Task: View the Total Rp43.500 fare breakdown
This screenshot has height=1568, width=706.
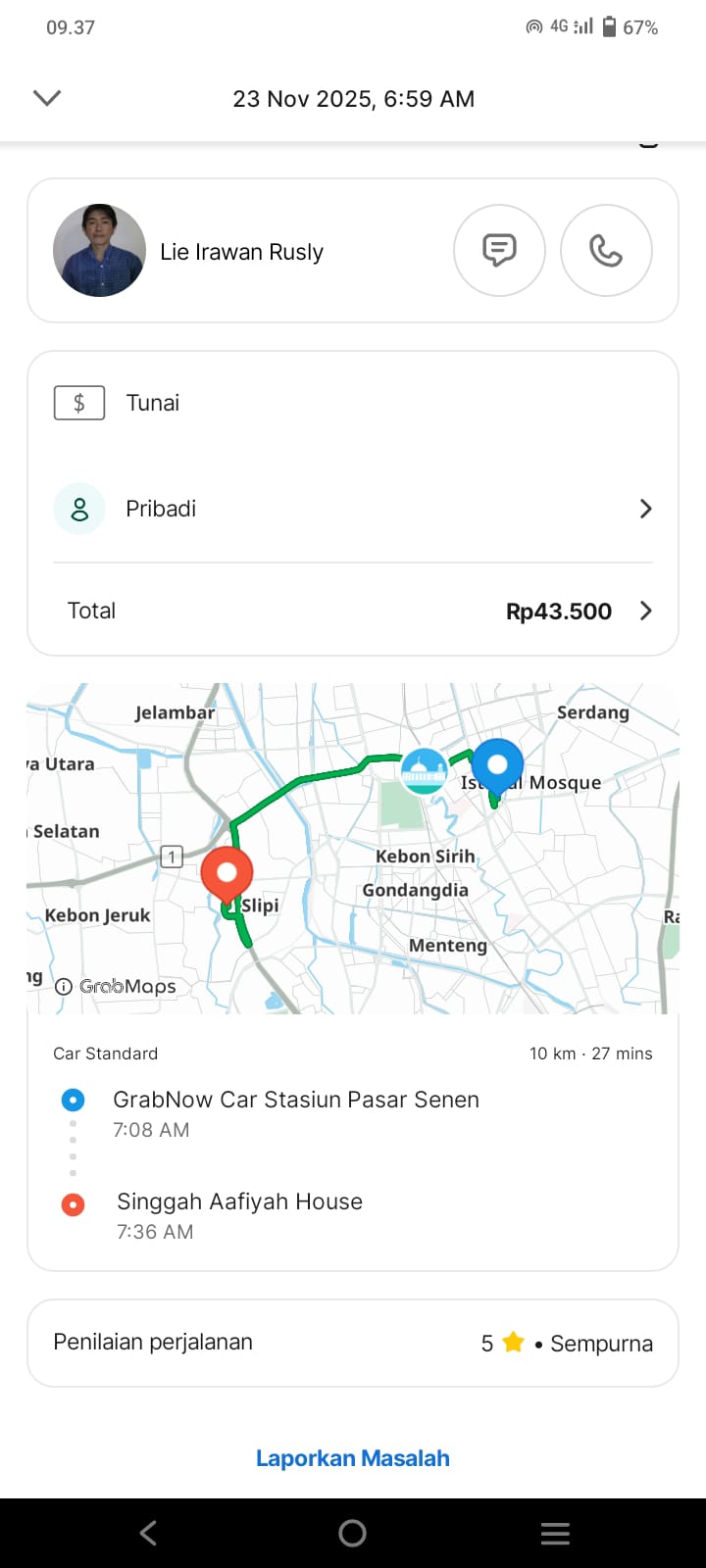Action: tap(353, 611)
